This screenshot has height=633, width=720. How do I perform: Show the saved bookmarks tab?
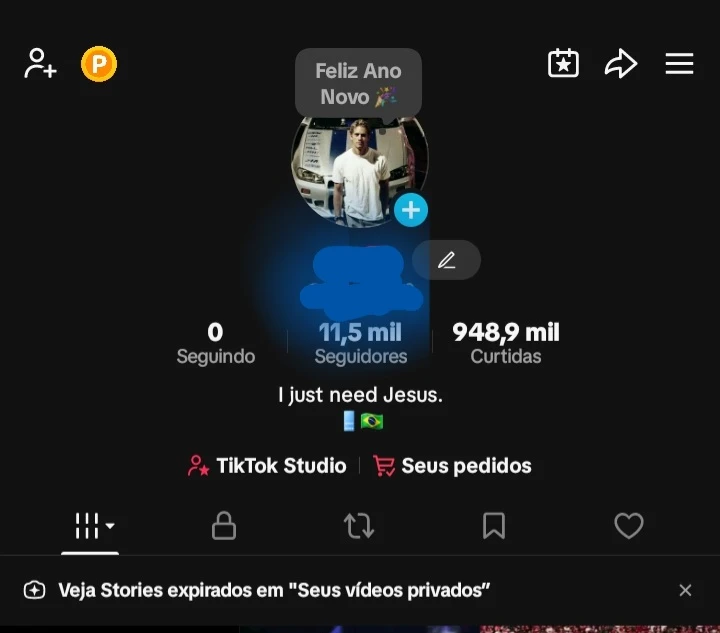click(494, 526)
